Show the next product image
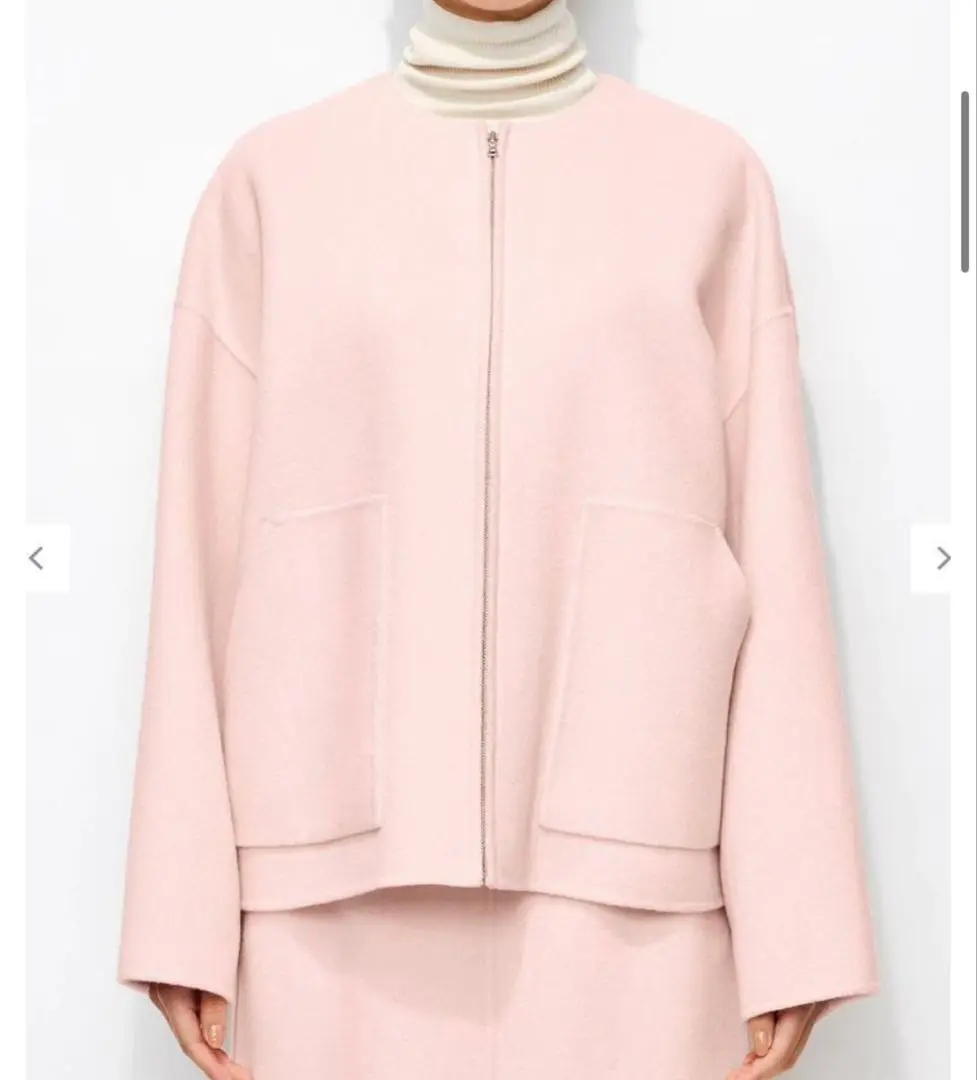This screenshot has width=977, height=1080. (941, 558)
